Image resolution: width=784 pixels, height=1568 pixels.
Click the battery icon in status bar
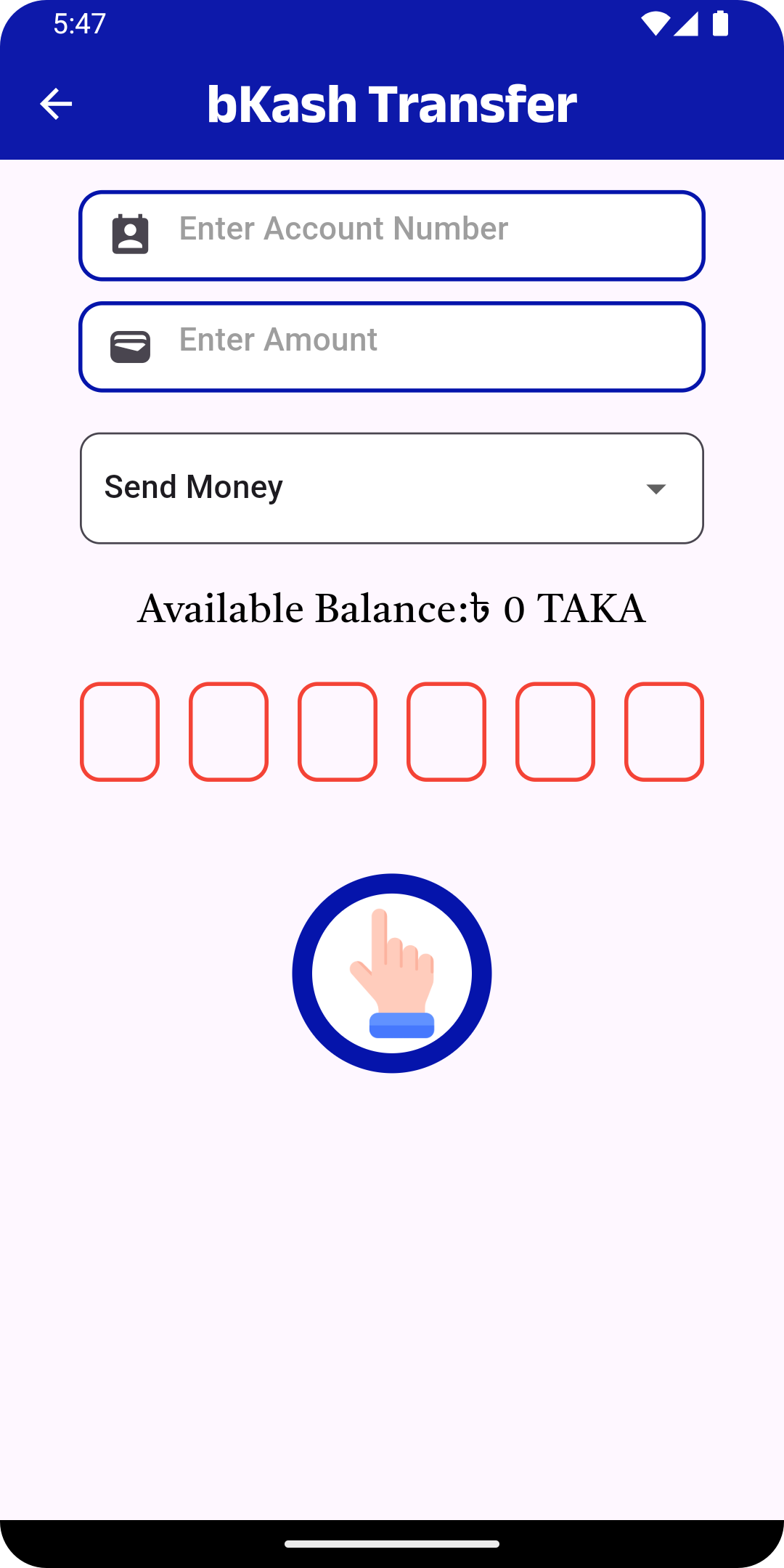coord(721,23)
